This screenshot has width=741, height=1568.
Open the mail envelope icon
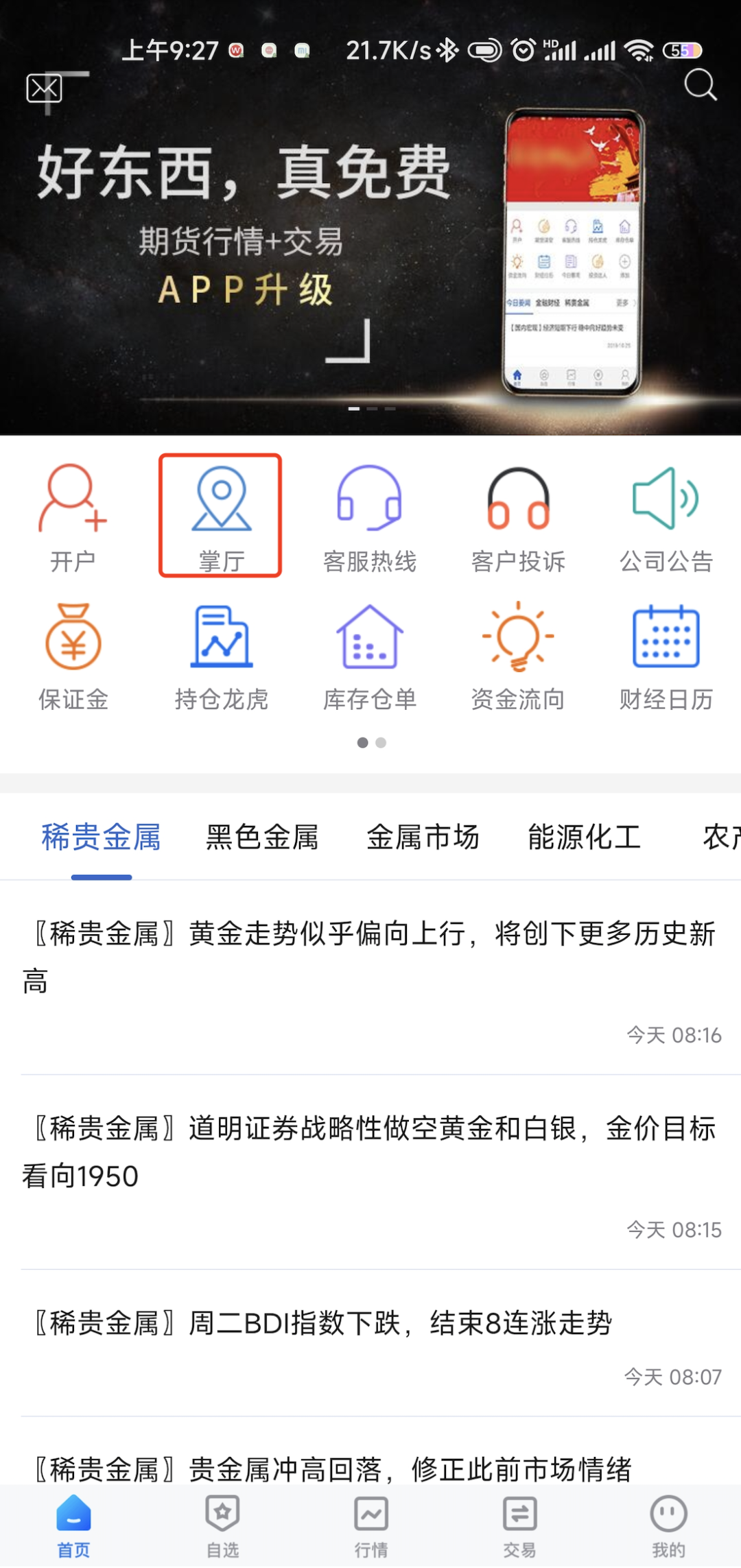(x=44, y=88)
